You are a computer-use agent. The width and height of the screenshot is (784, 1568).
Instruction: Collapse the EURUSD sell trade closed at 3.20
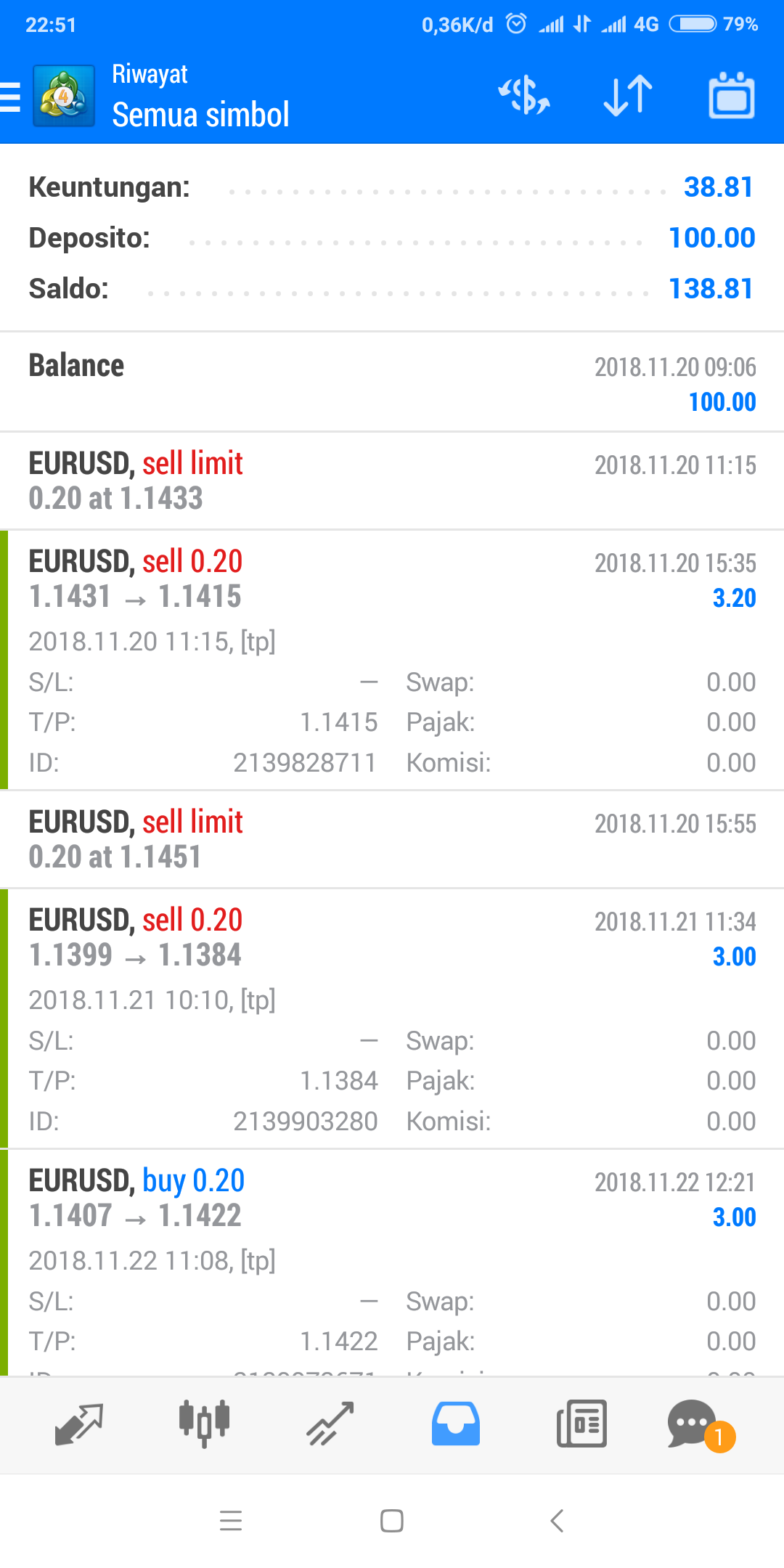pyautogui.click(x=392, y=660)
